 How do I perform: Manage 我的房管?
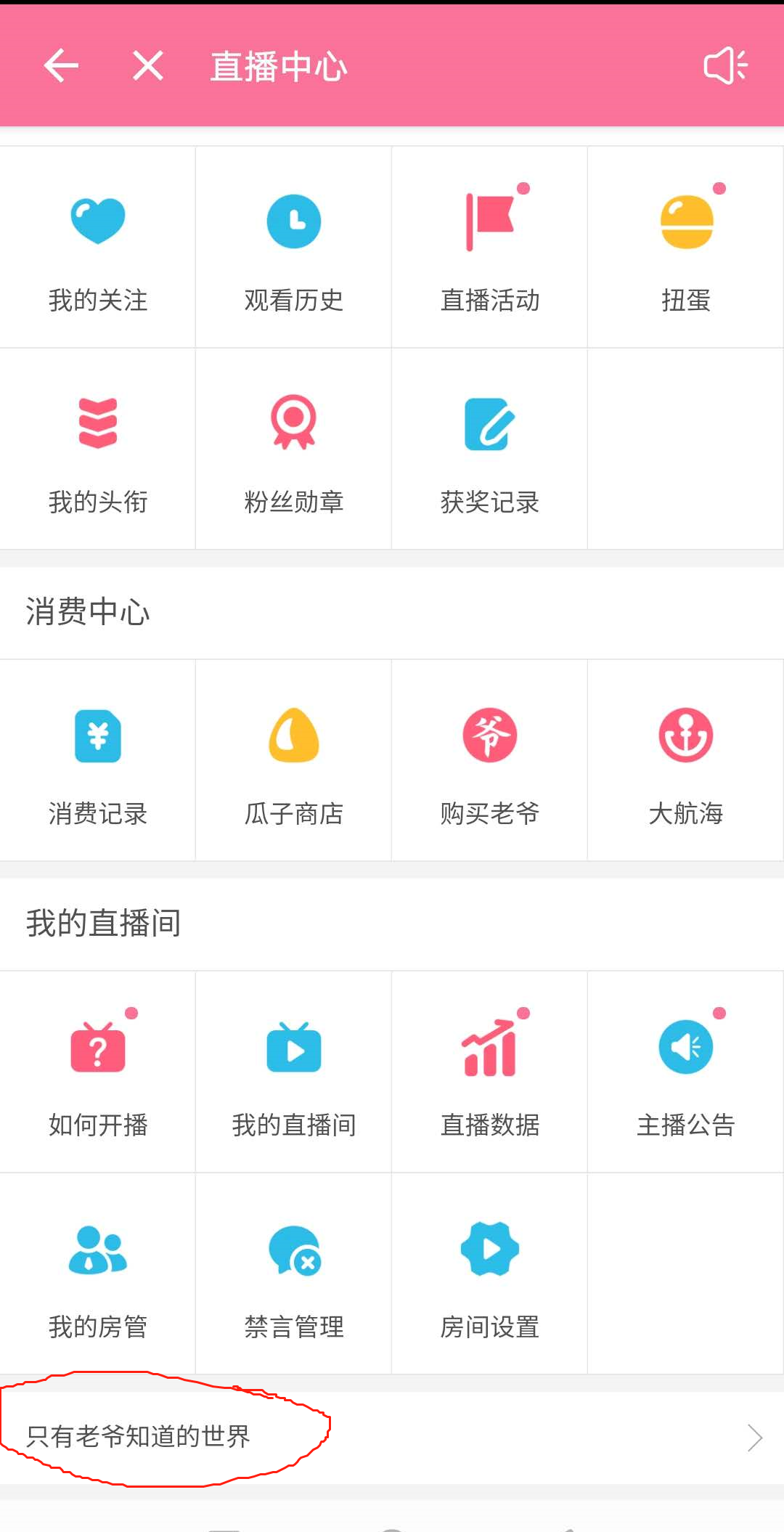pyautogui.click(x=98, y=1274)
